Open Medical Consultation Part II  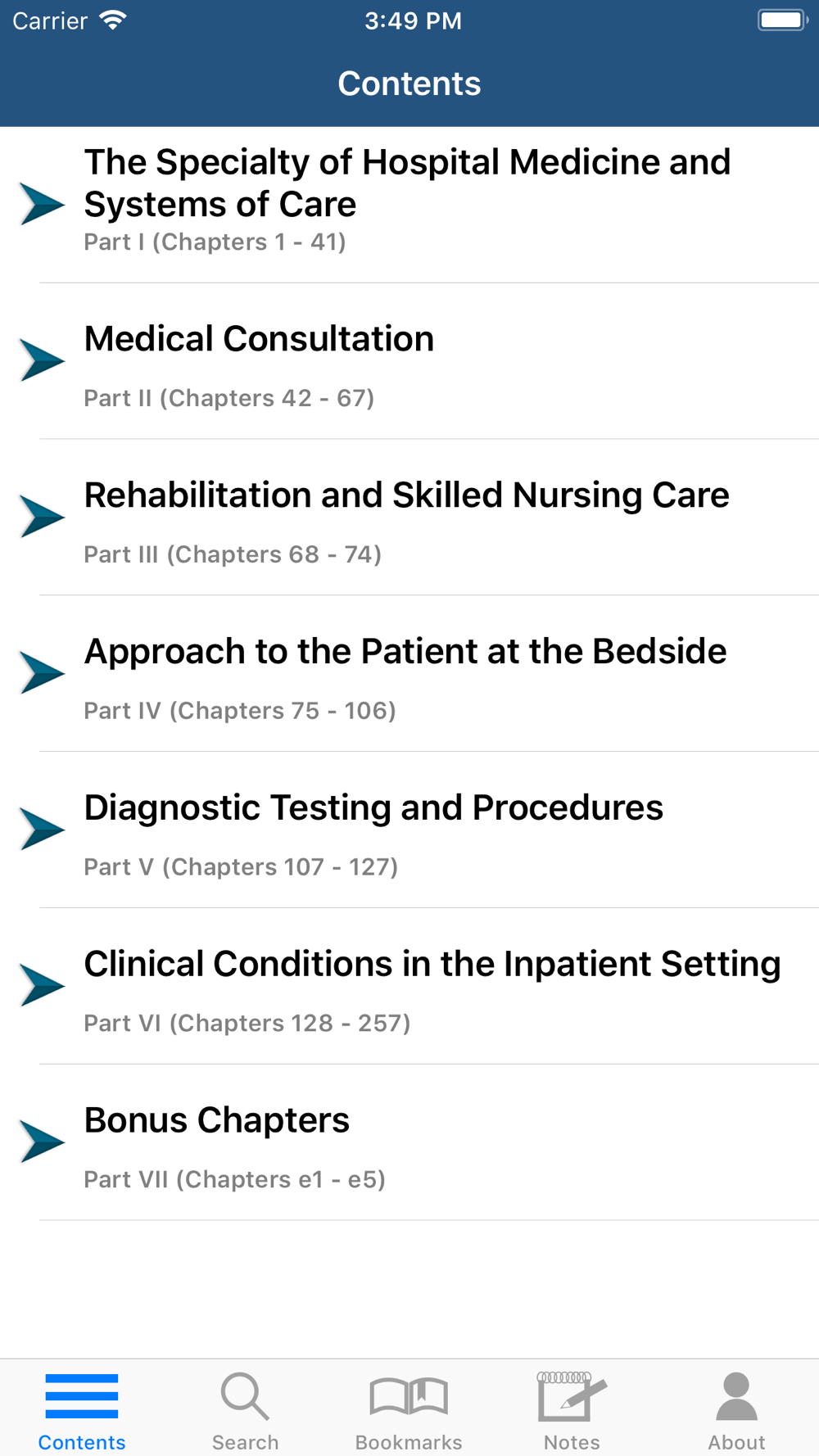[x=409, y=361]
